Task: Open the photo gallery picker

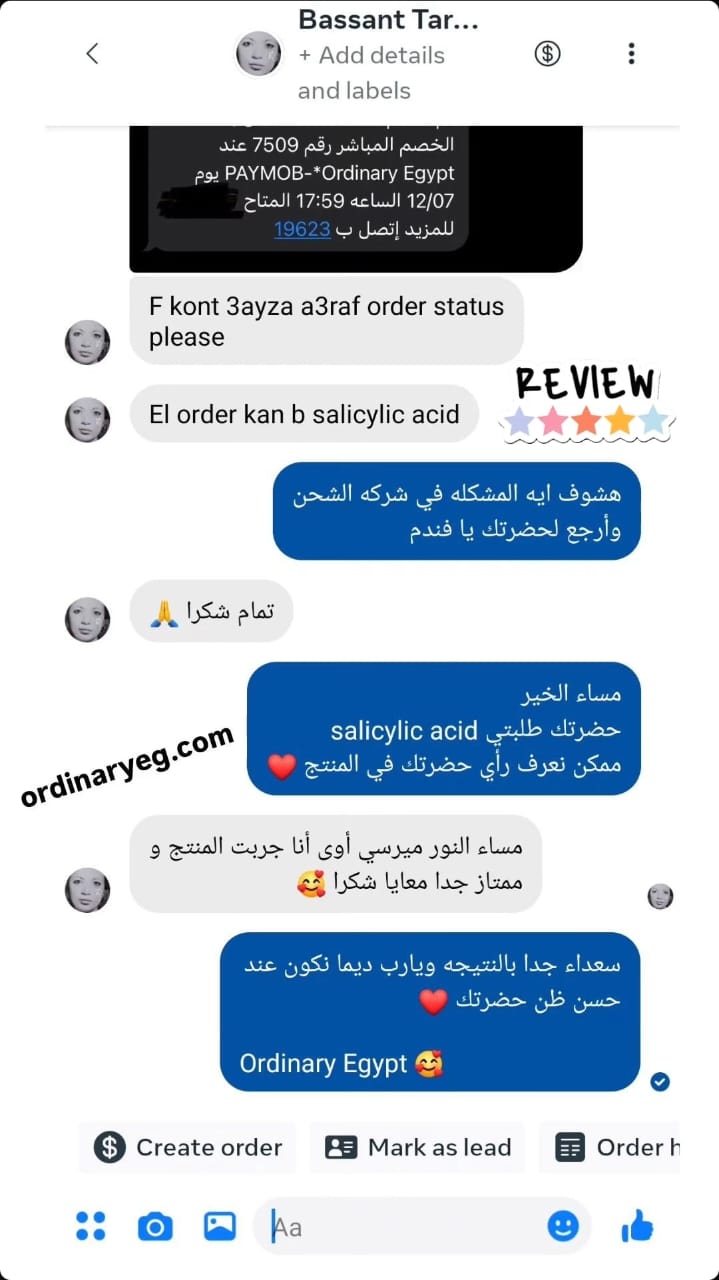Action: tap(220, 1226)
